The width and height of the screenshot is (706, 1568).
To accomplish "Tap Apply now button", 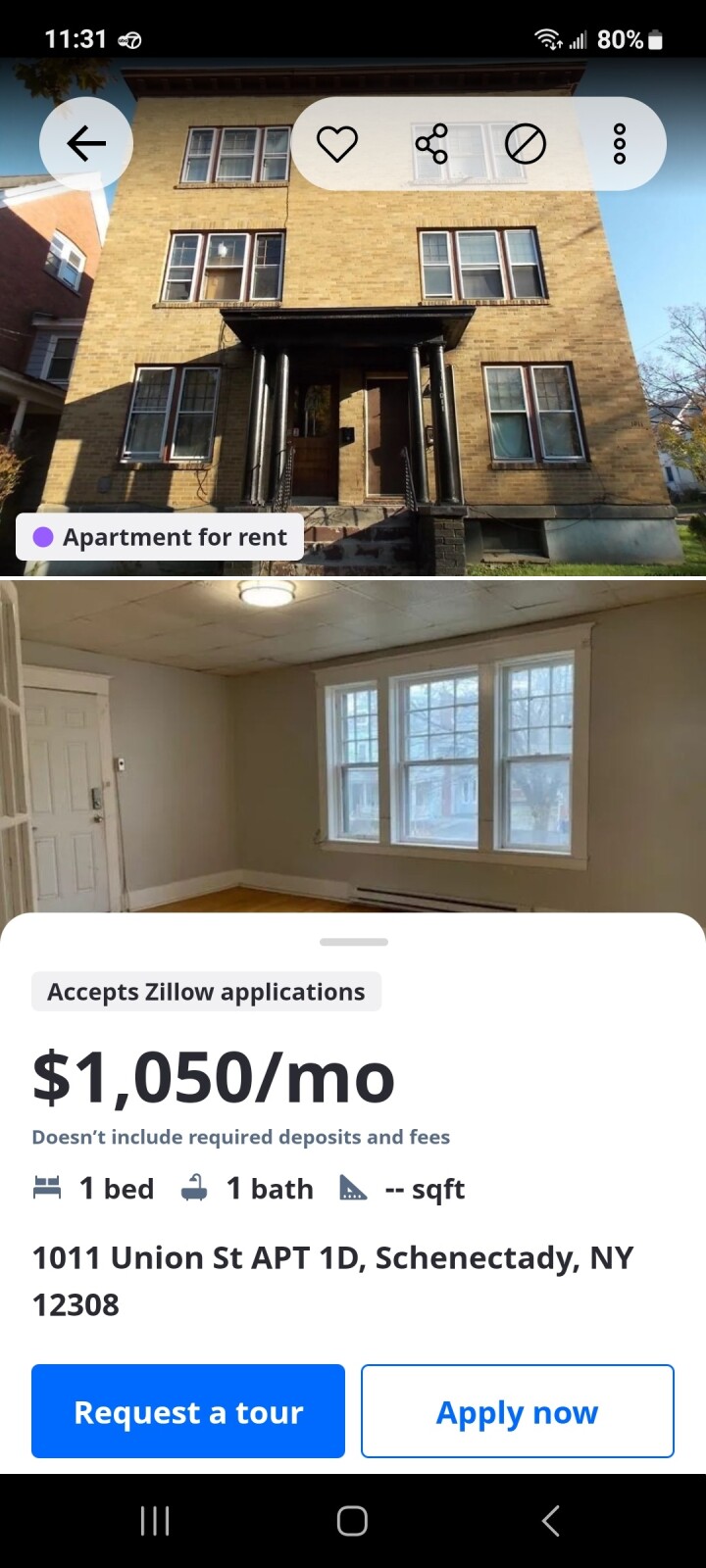I will point(517,1411).
